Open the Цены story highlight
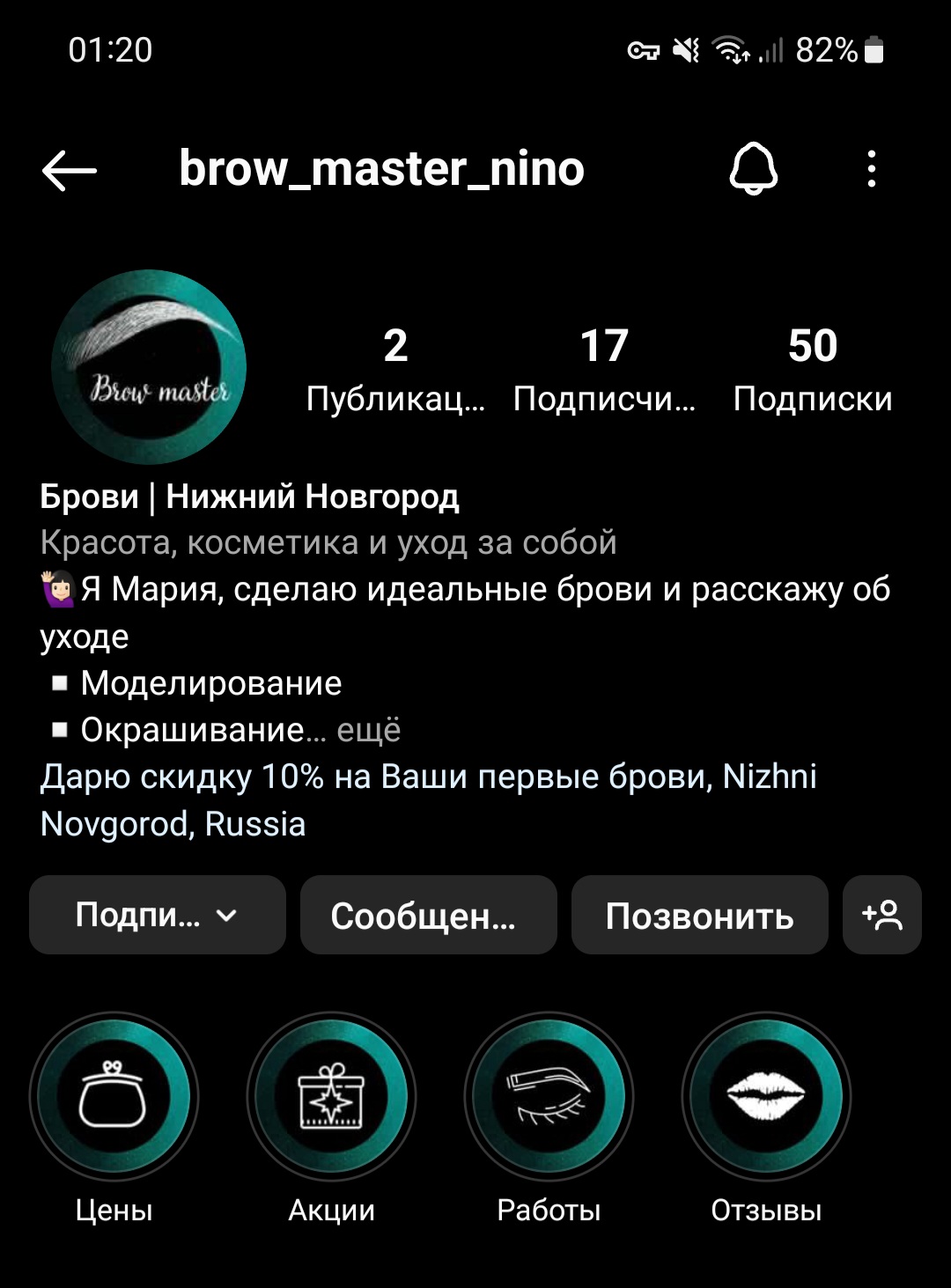 [x=114, y=1097]
